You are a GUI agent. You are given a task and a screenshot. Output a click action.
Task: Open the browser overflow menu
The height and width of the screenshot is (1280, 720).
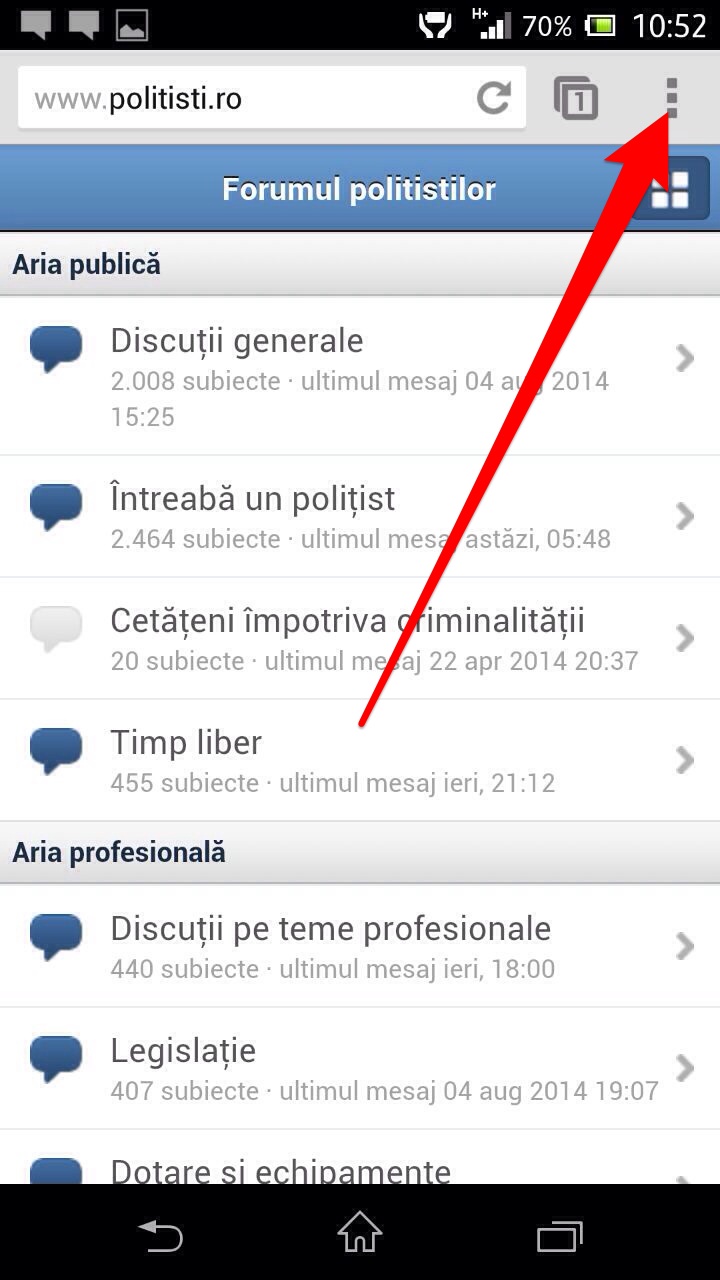pos(671,98)
